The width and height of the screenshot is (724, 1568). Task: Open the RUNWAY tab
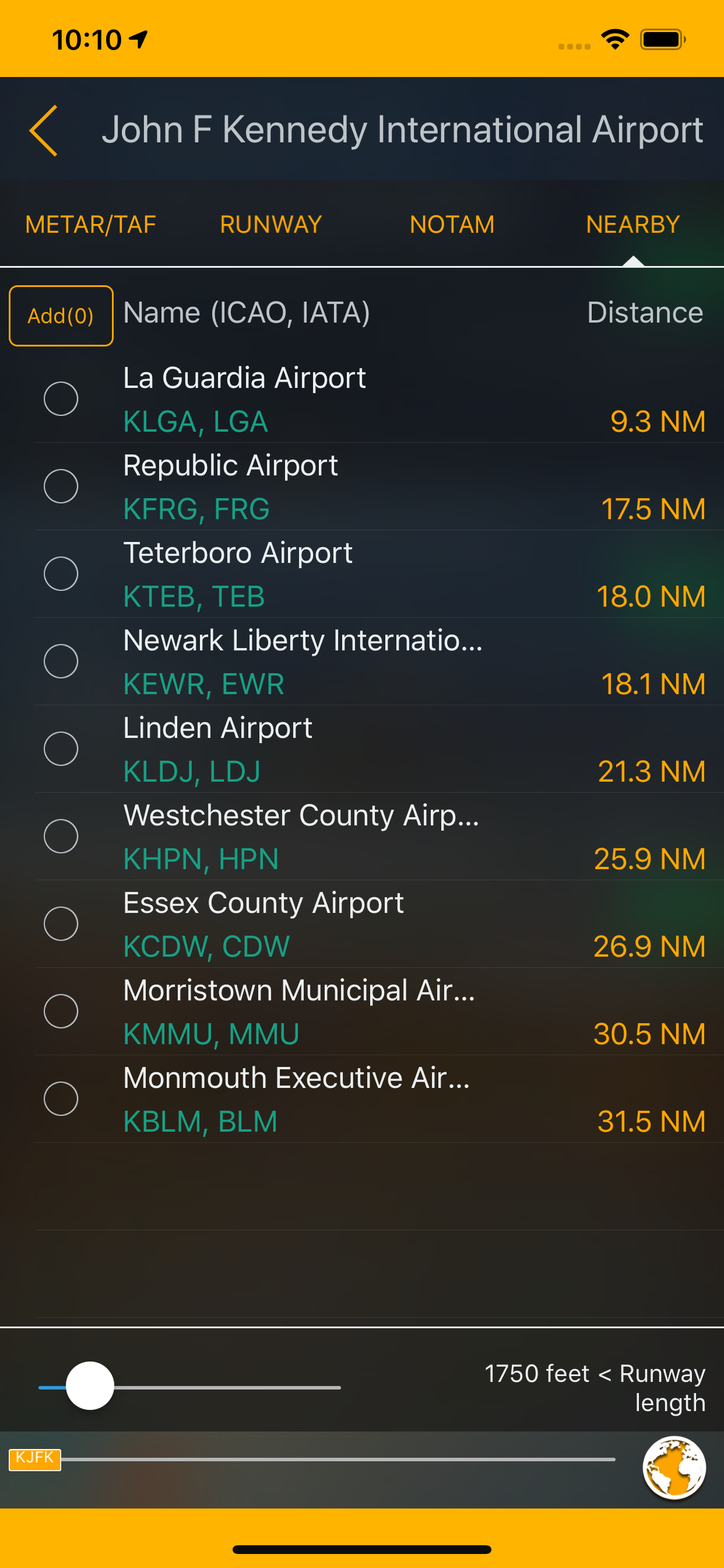pyautogui.click(x=270, y=225)
